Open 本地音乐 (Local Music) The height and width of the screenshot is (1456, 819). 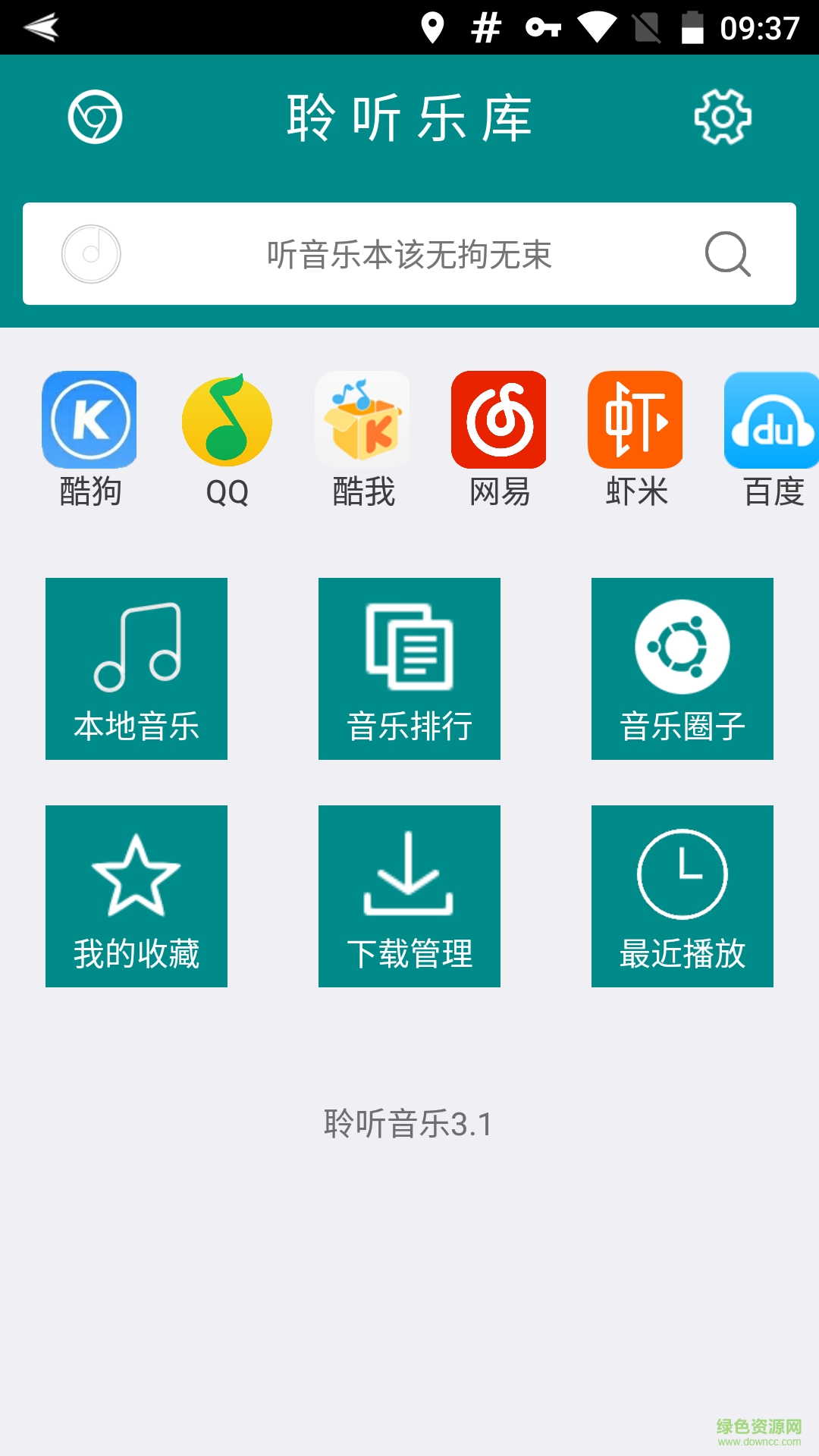(x=136, y=667)
